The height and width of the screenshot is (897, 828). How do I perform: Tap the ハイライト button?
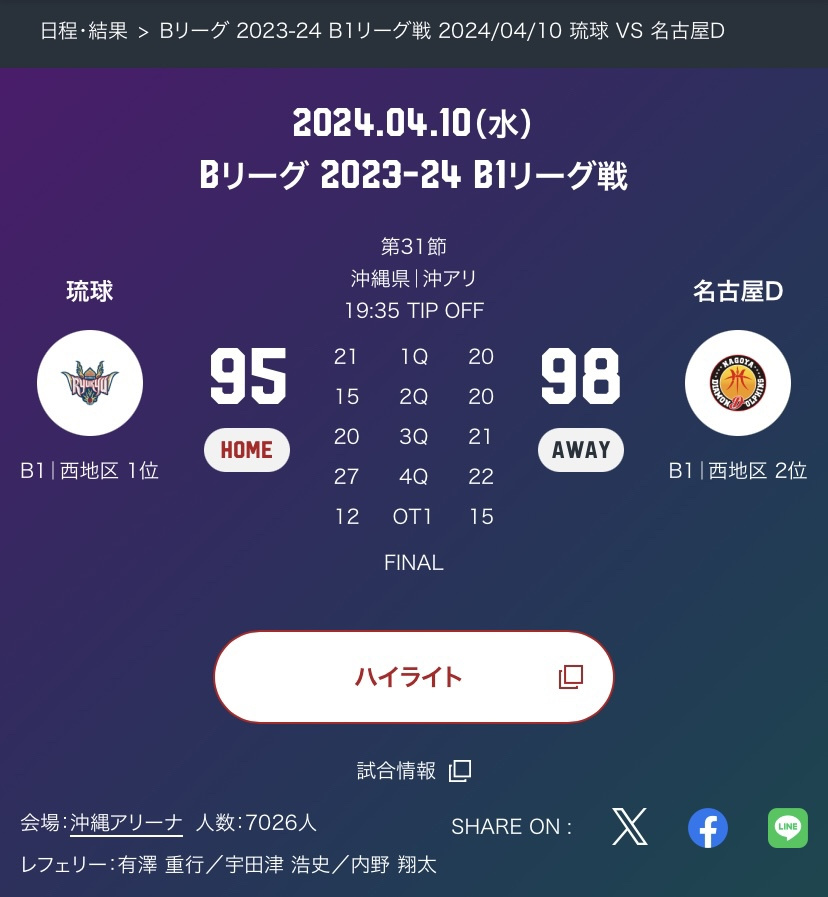pyautogui.click(x=414, y=677)
